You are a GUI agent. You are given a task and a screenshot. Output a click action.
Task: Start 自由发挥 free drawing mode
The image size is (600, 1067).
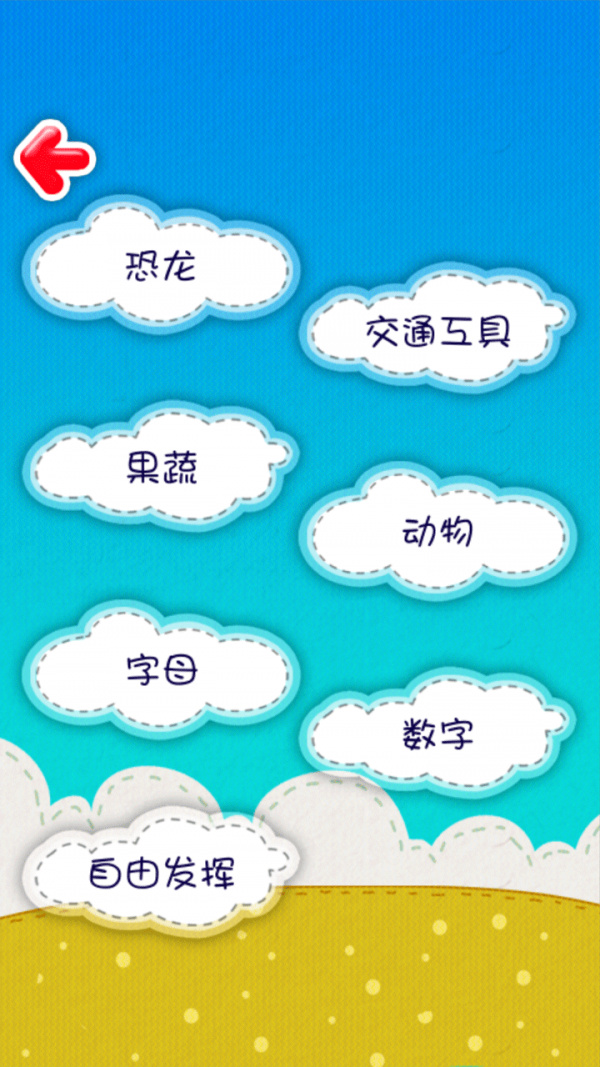pyautogui.click(x=160, y=873)
